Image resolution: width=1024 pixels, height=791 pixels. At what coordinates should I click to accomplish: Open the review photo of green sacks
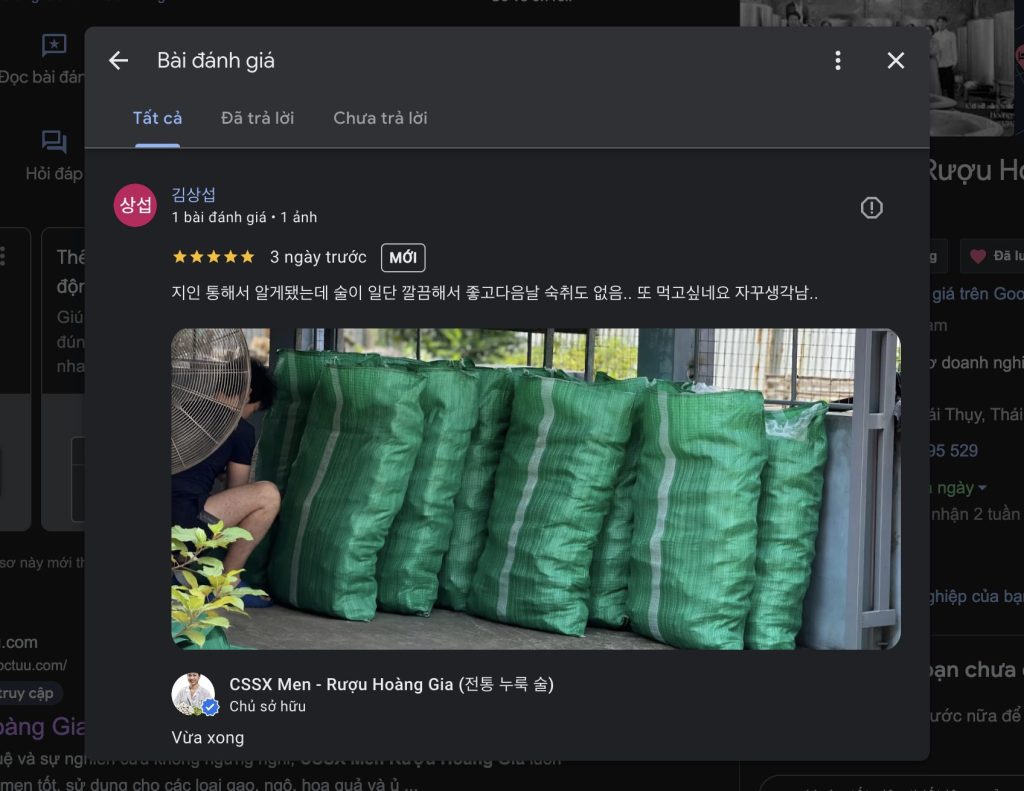click(x=535, y=489)
